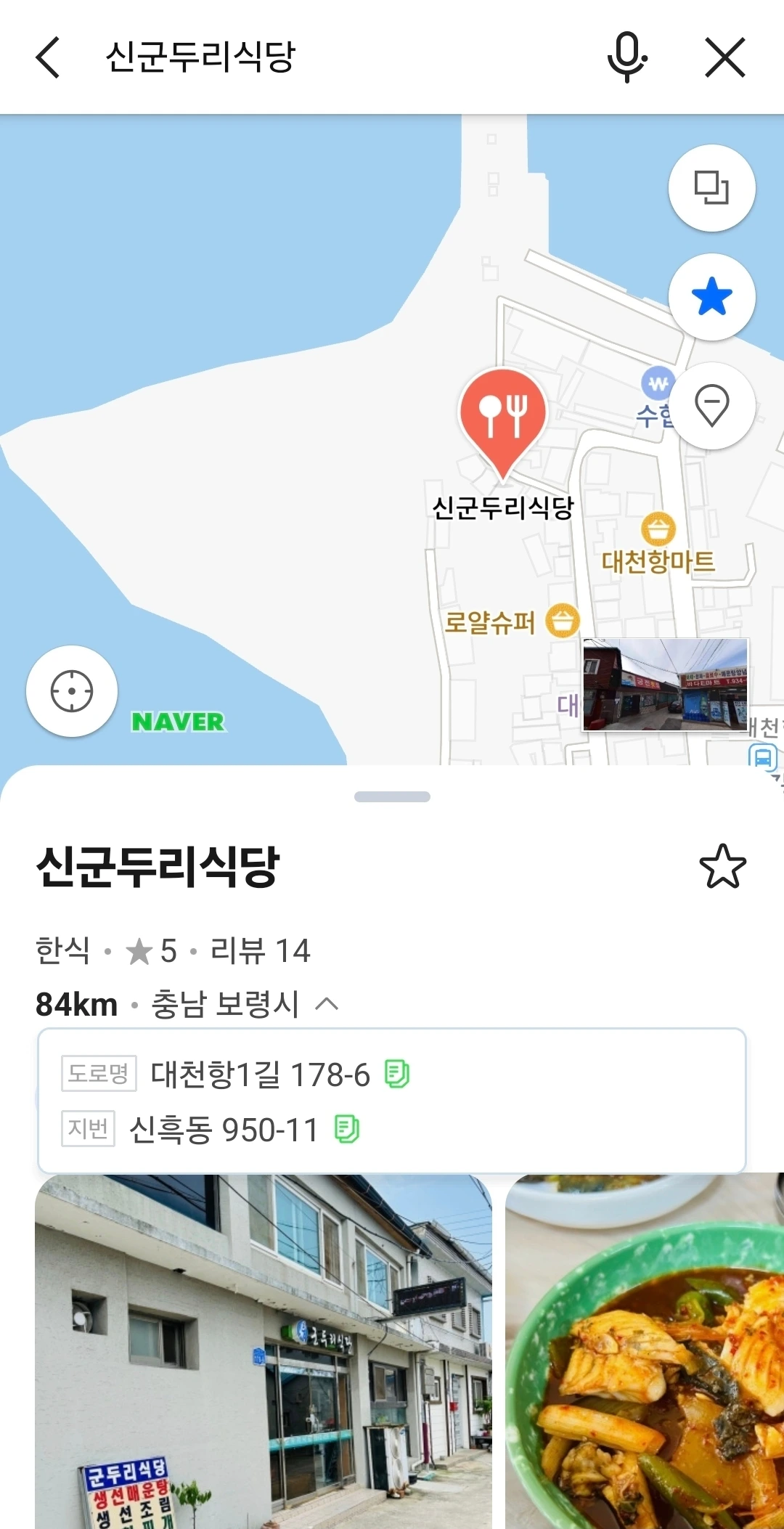Start voice search with microphone

(x=626, y=57)
